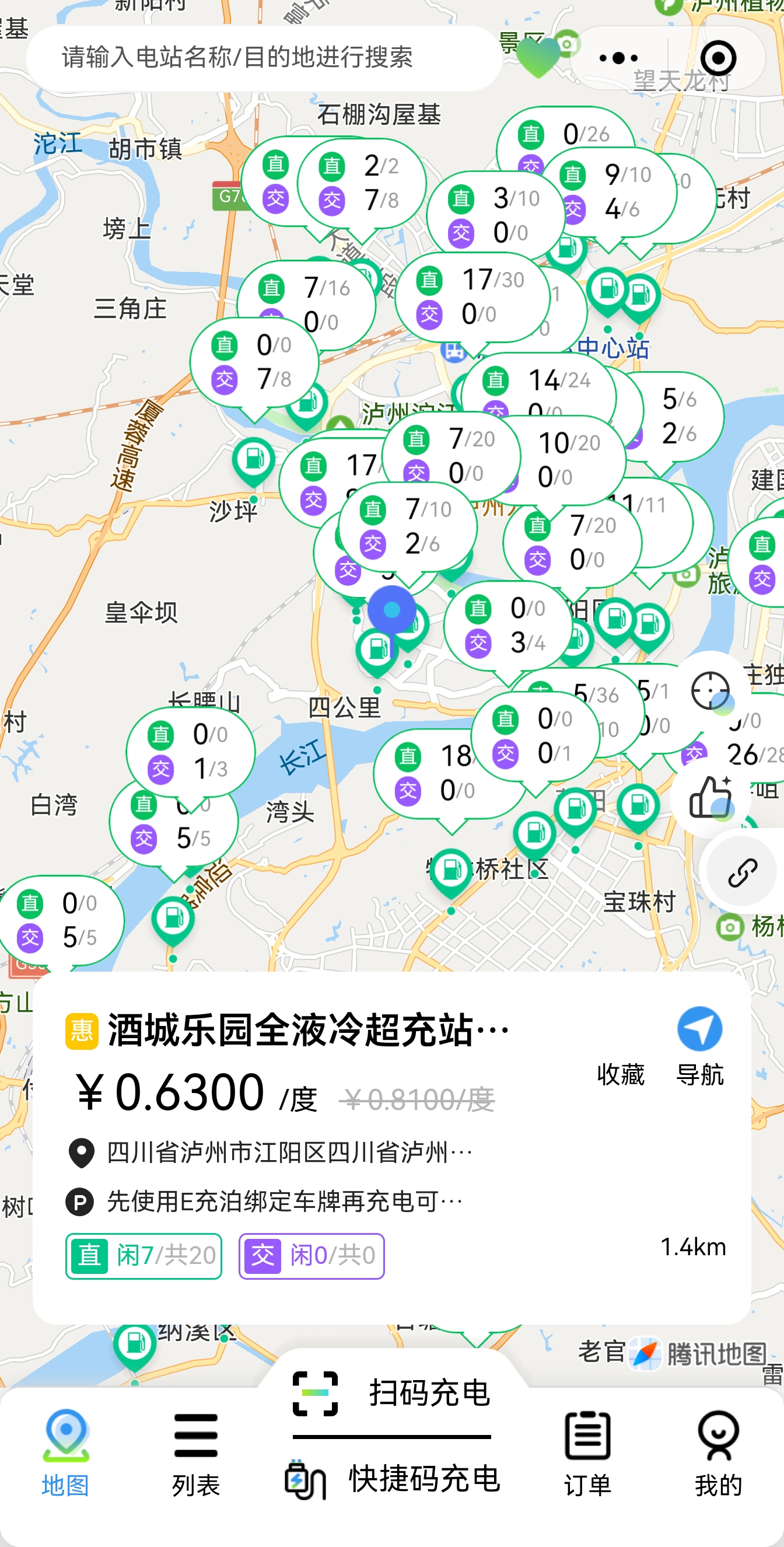Go to the 订单 tab
784x1547 pixels.
587,1453
